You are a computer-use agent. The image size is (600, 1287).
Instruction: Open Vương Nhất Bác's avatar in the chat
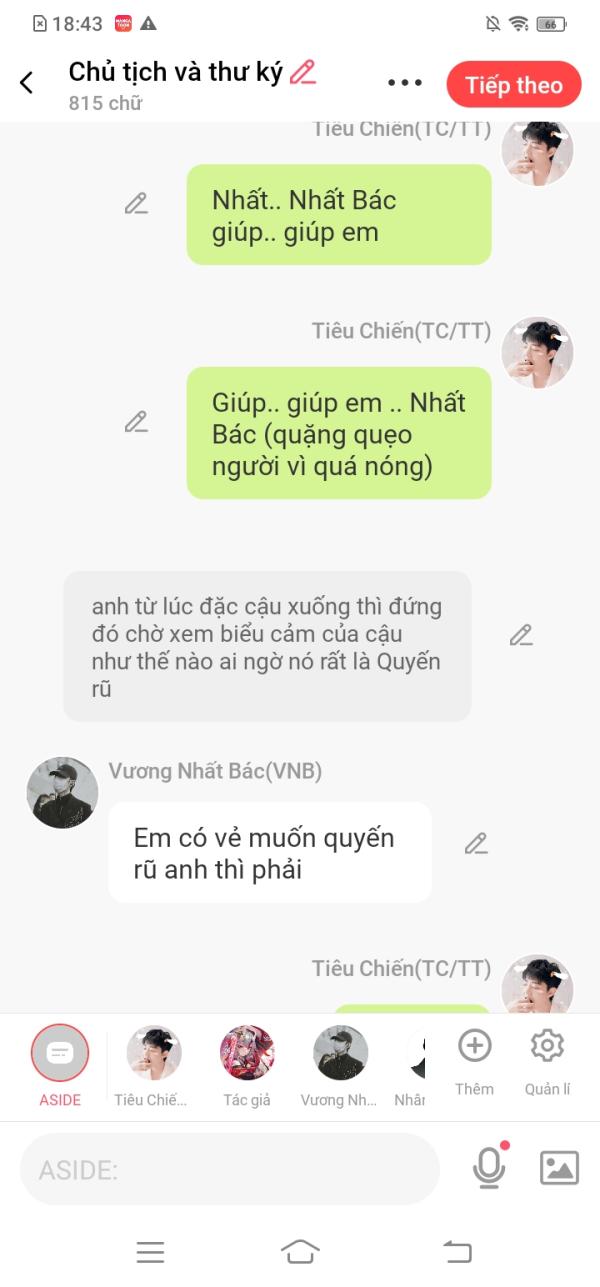62,792
